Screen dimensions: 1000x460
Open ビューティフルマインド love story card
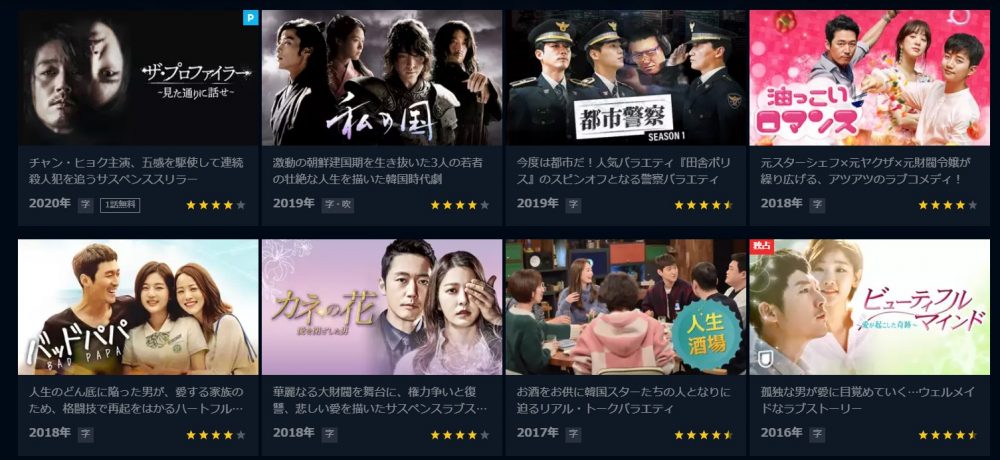pos(869,307)
